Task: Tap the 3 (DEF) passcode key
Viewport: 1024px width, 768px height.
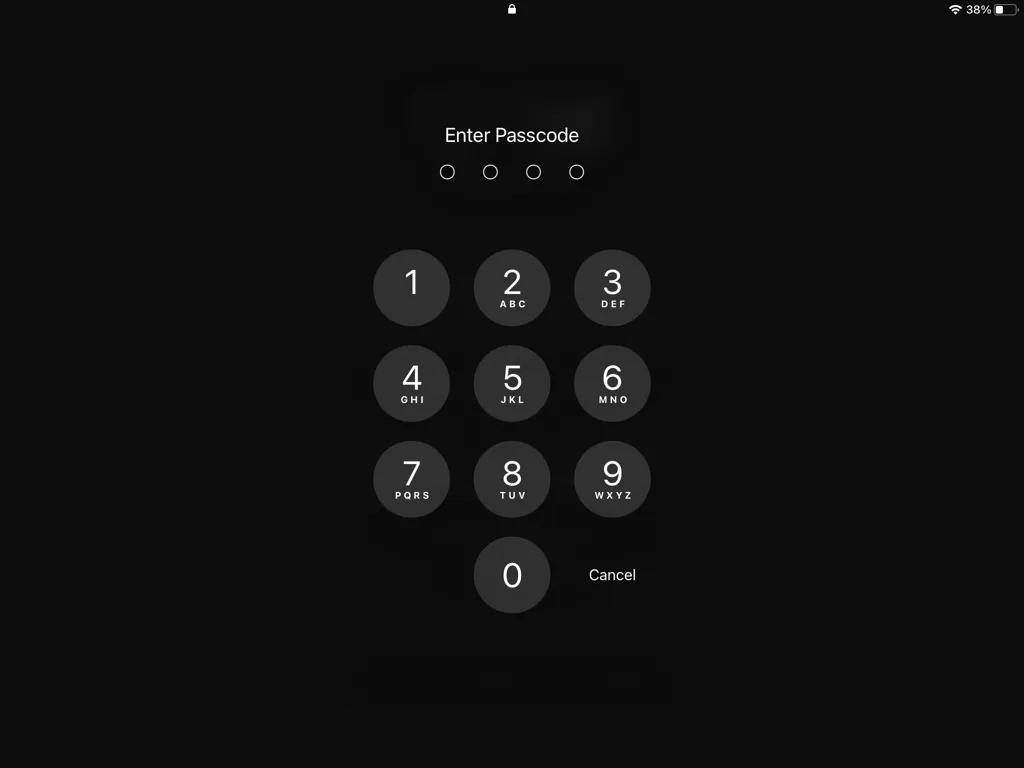Action: pyautogui.click(x=612, y=288)
